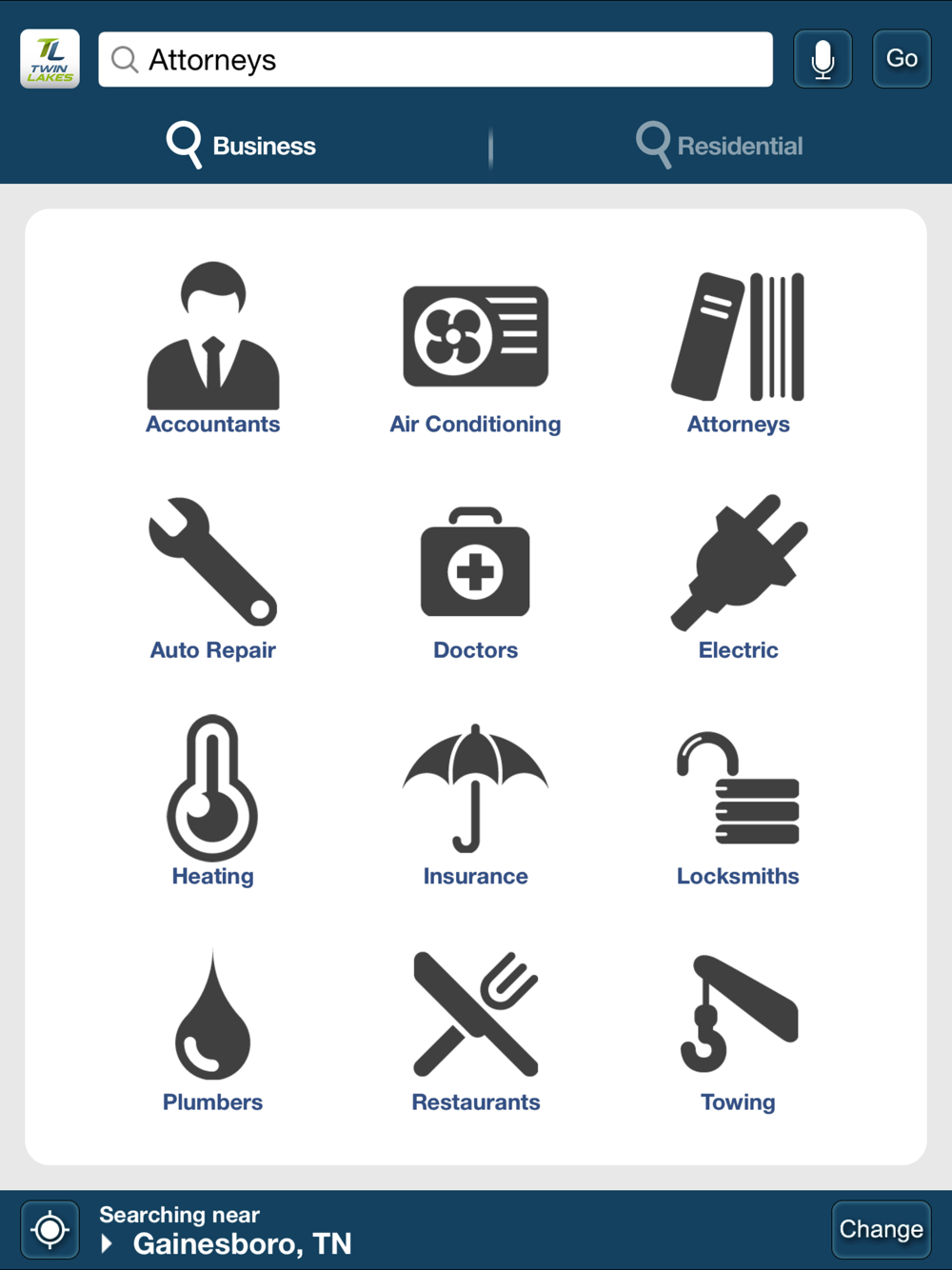This screenshot has width=952, height=1270.
Task: Start voice search with the microphone
Action: pos(823,60)
